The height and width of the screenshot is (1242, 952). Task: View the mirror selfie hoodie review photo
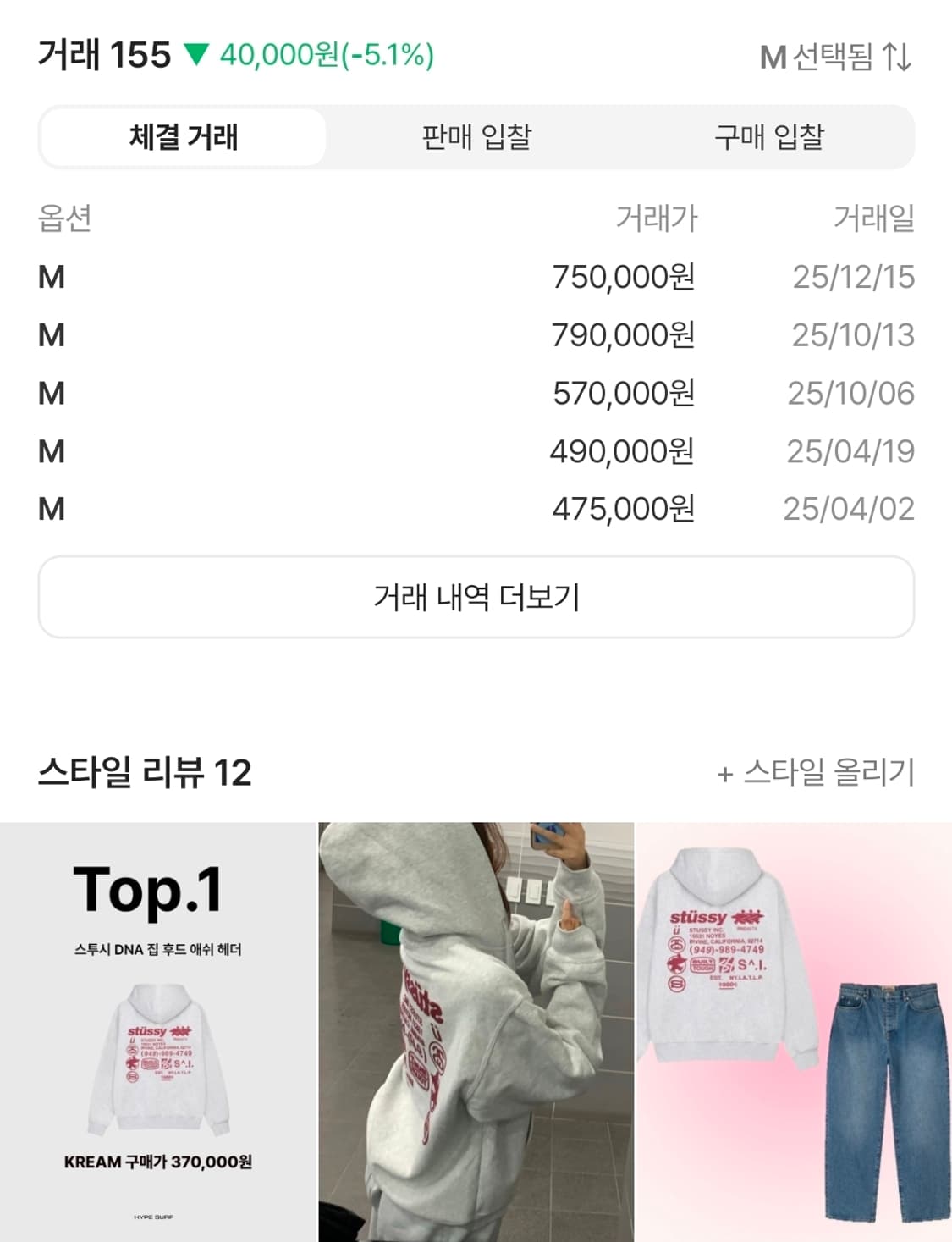474,1029
